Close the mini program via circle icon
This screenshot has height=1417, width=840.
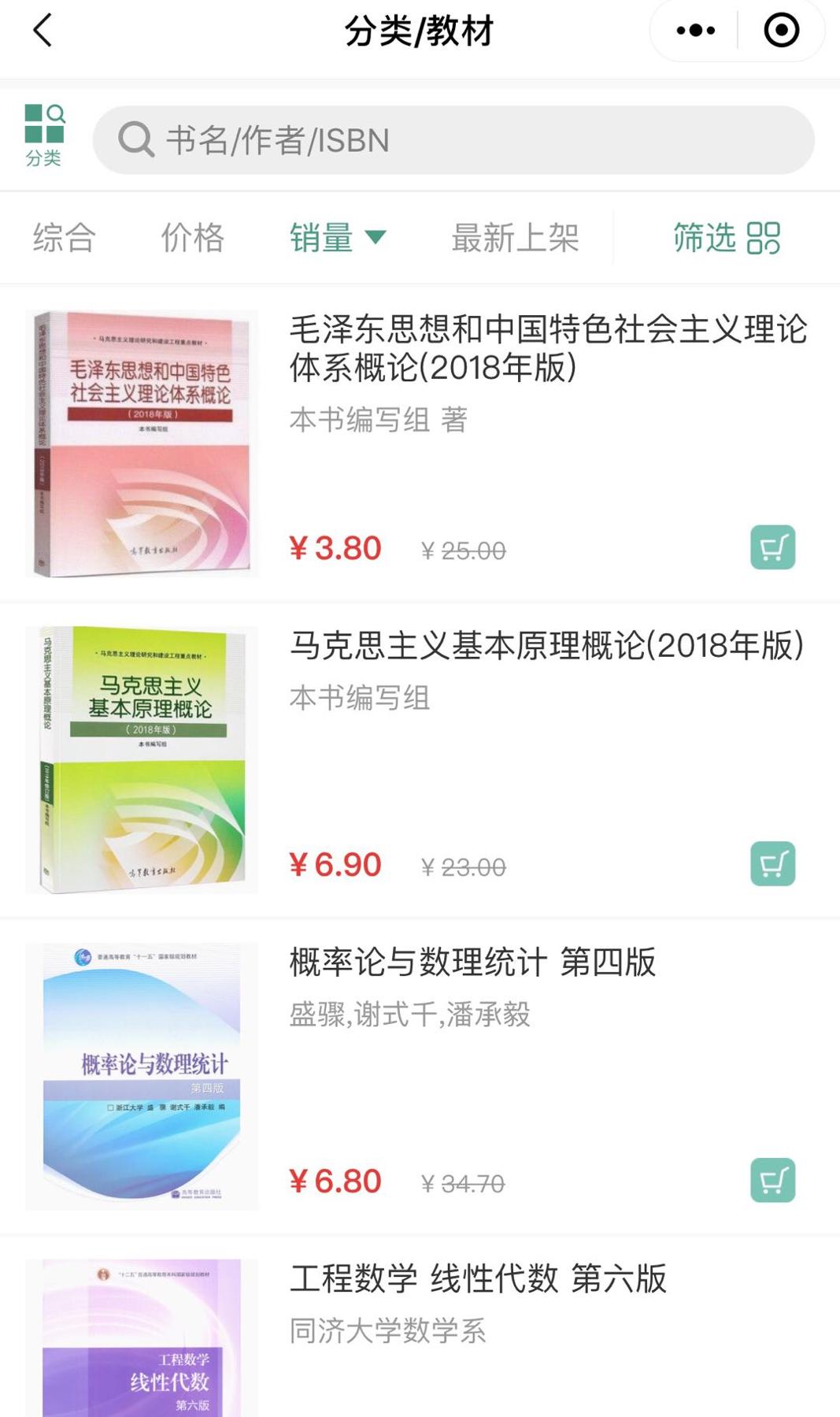click(x=781, y=32)
